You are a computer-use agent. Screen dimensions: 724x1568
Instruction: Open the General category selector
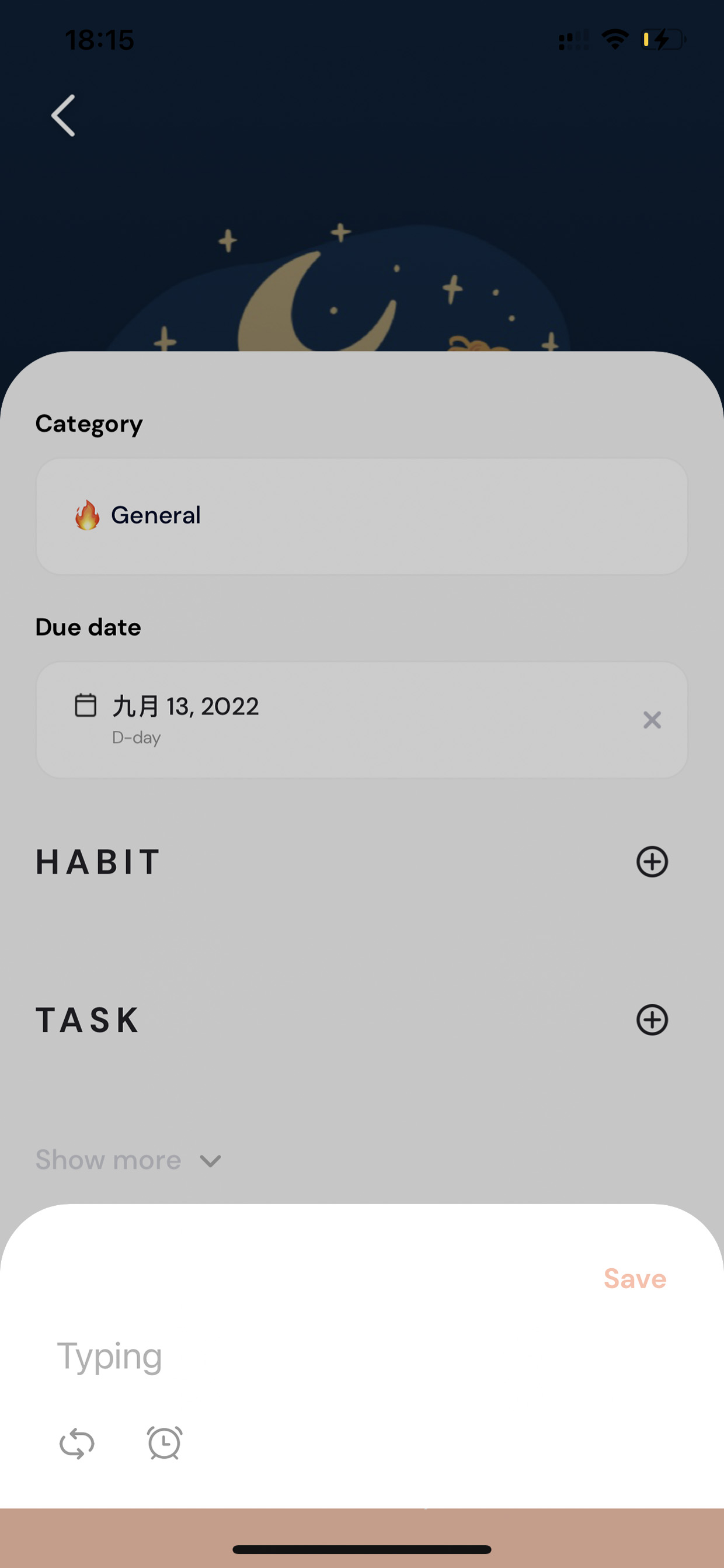(362, 516)
